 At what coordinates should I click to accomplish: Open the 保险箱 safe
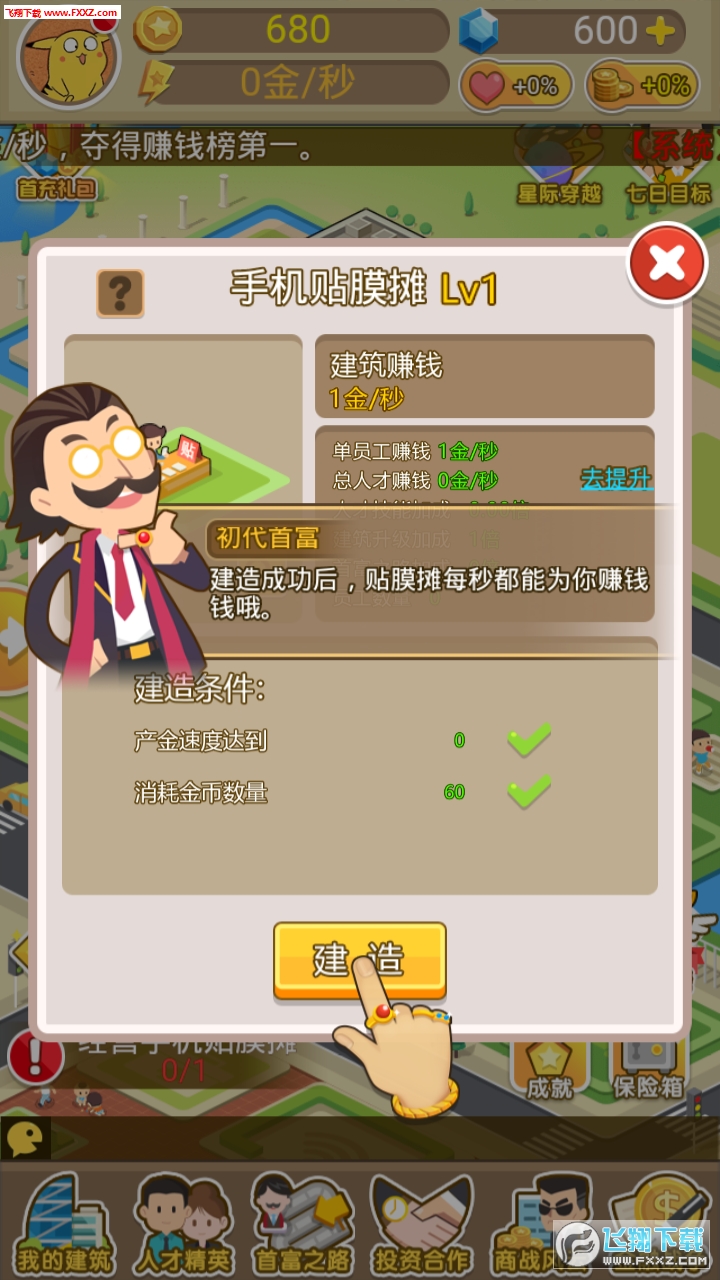click(x=648, y=1070)
